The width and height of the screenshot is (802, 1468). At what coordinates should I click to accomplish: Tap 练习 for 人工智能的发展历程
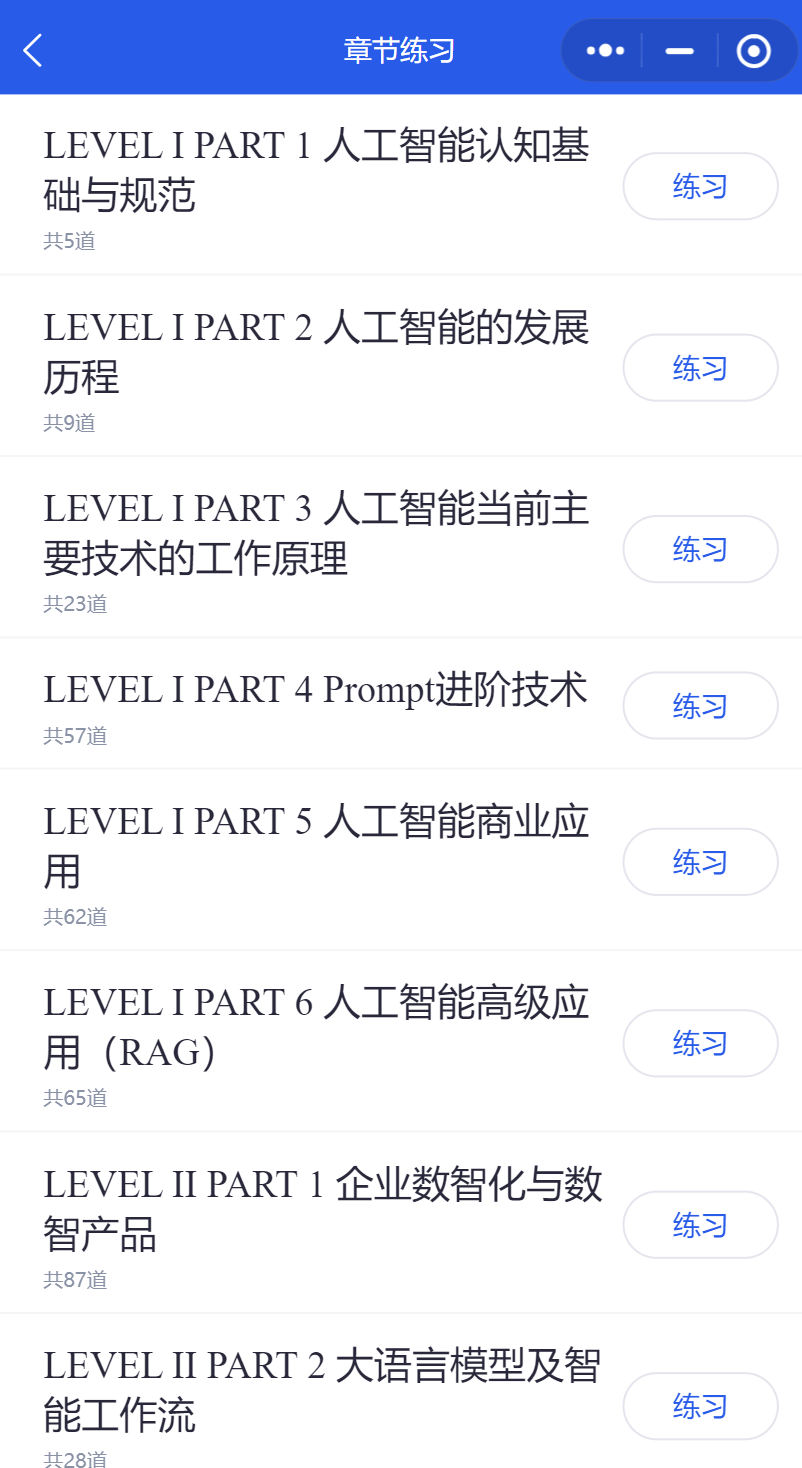pyautogui.click(x=700, y=368)
